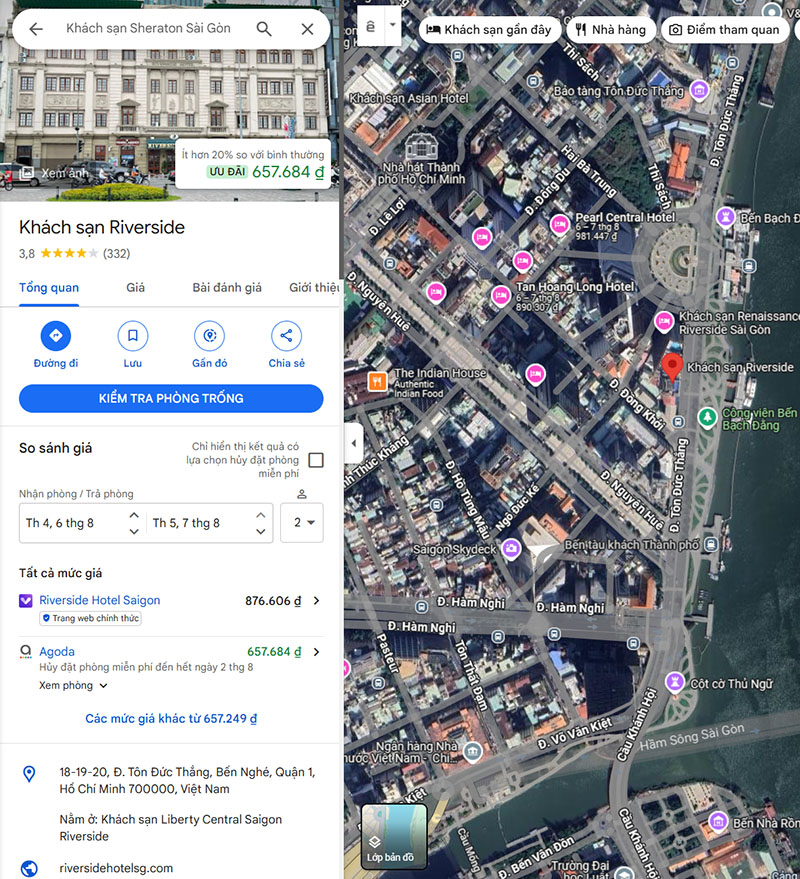This screenshot has height=879, width=800.
Task: Check the free cancellation only checkbox
Action: 316,460
